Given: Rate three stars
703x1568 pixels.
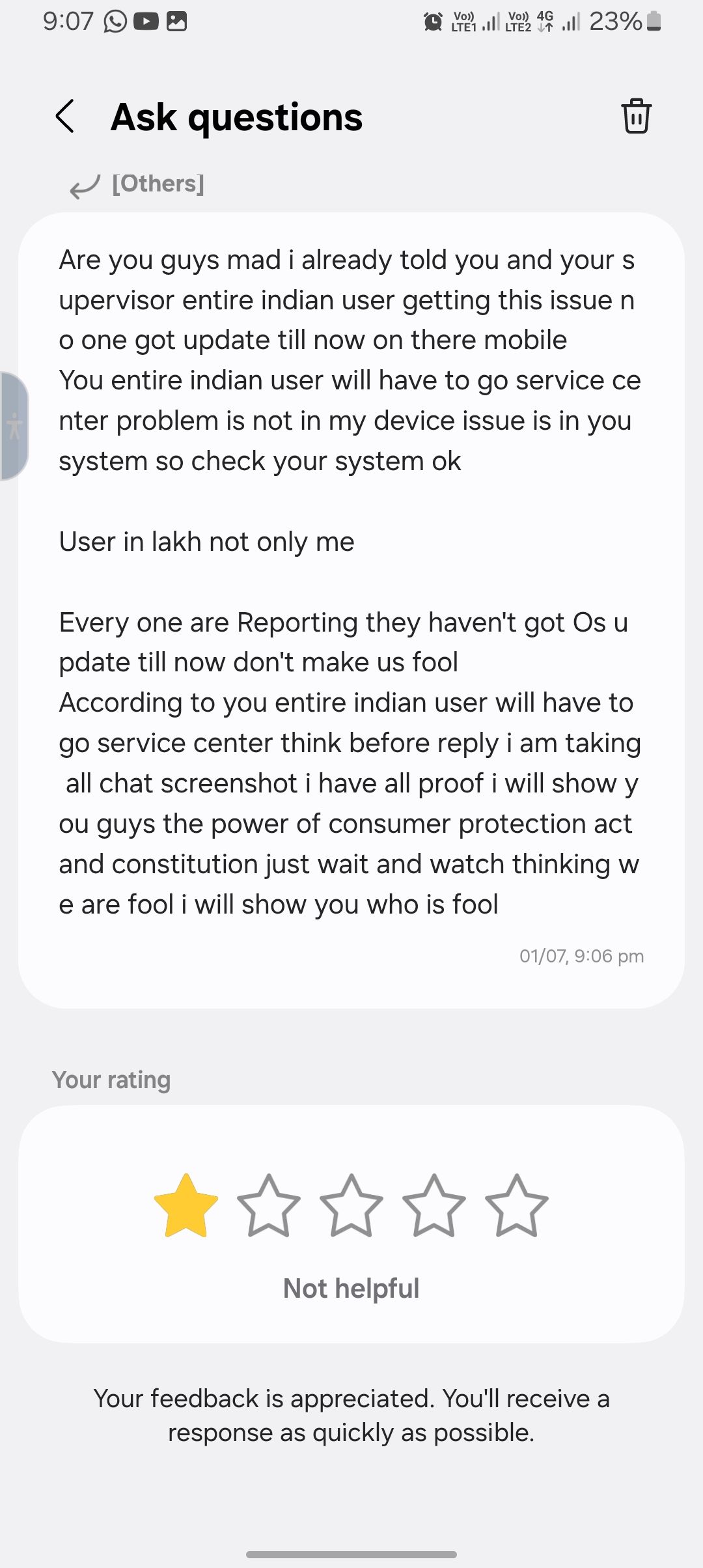Looking at the screenshot, I should coord(351,1206).
